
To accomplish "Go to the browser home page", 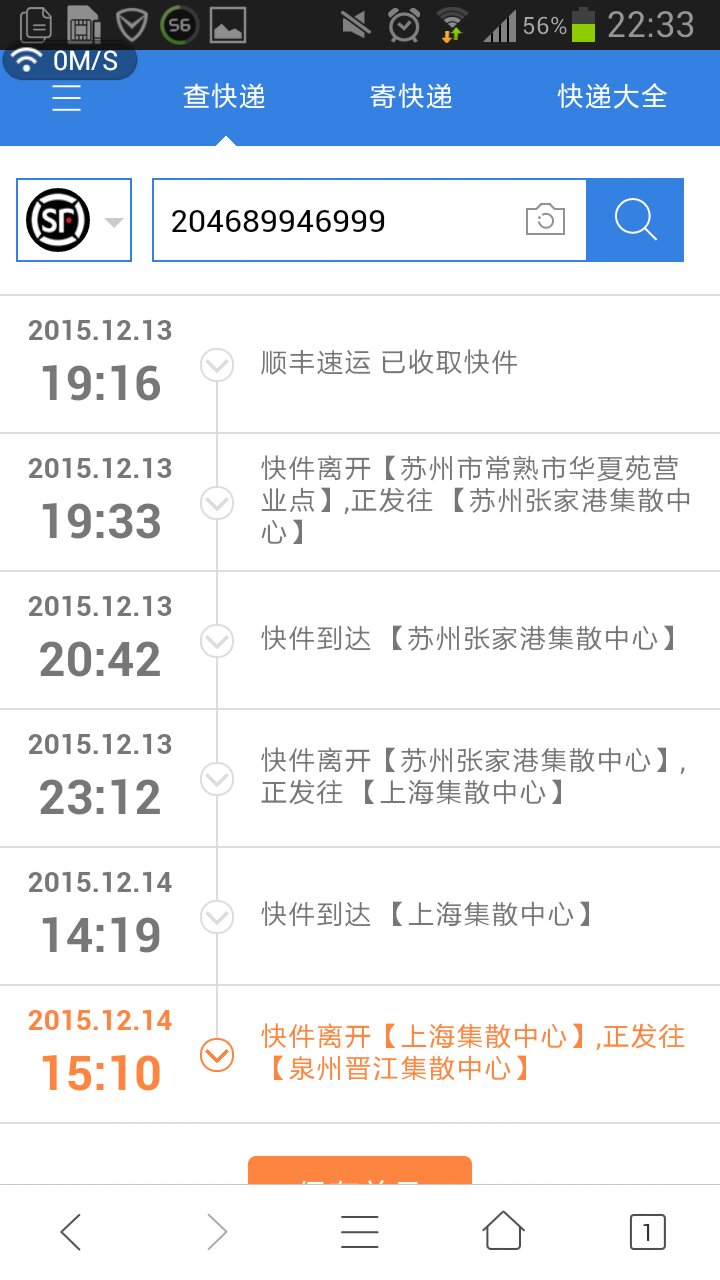I will [504, 1232].
